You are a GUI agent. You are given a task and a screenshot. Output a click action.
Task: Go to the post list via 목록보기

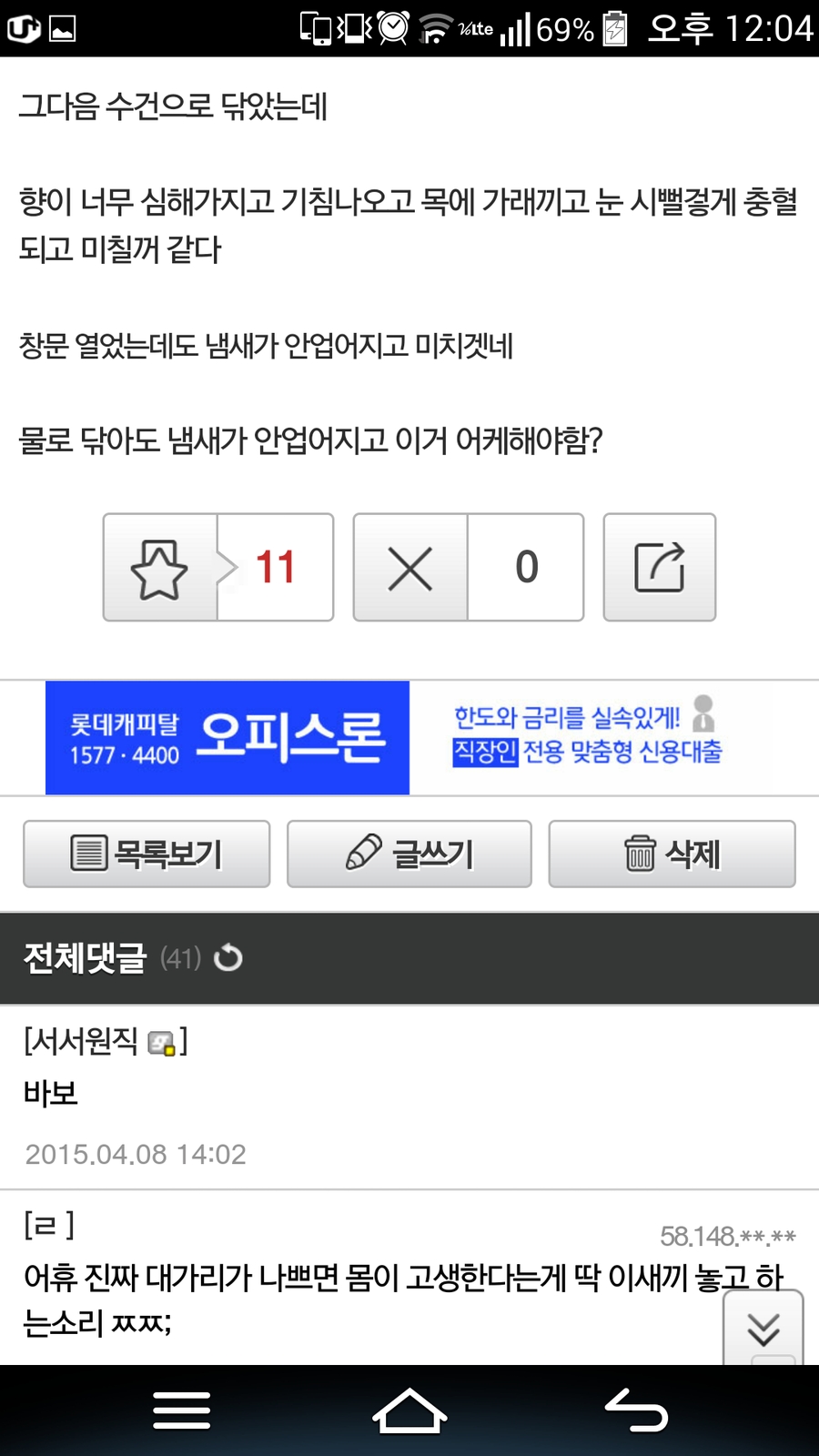pos(147,854)
